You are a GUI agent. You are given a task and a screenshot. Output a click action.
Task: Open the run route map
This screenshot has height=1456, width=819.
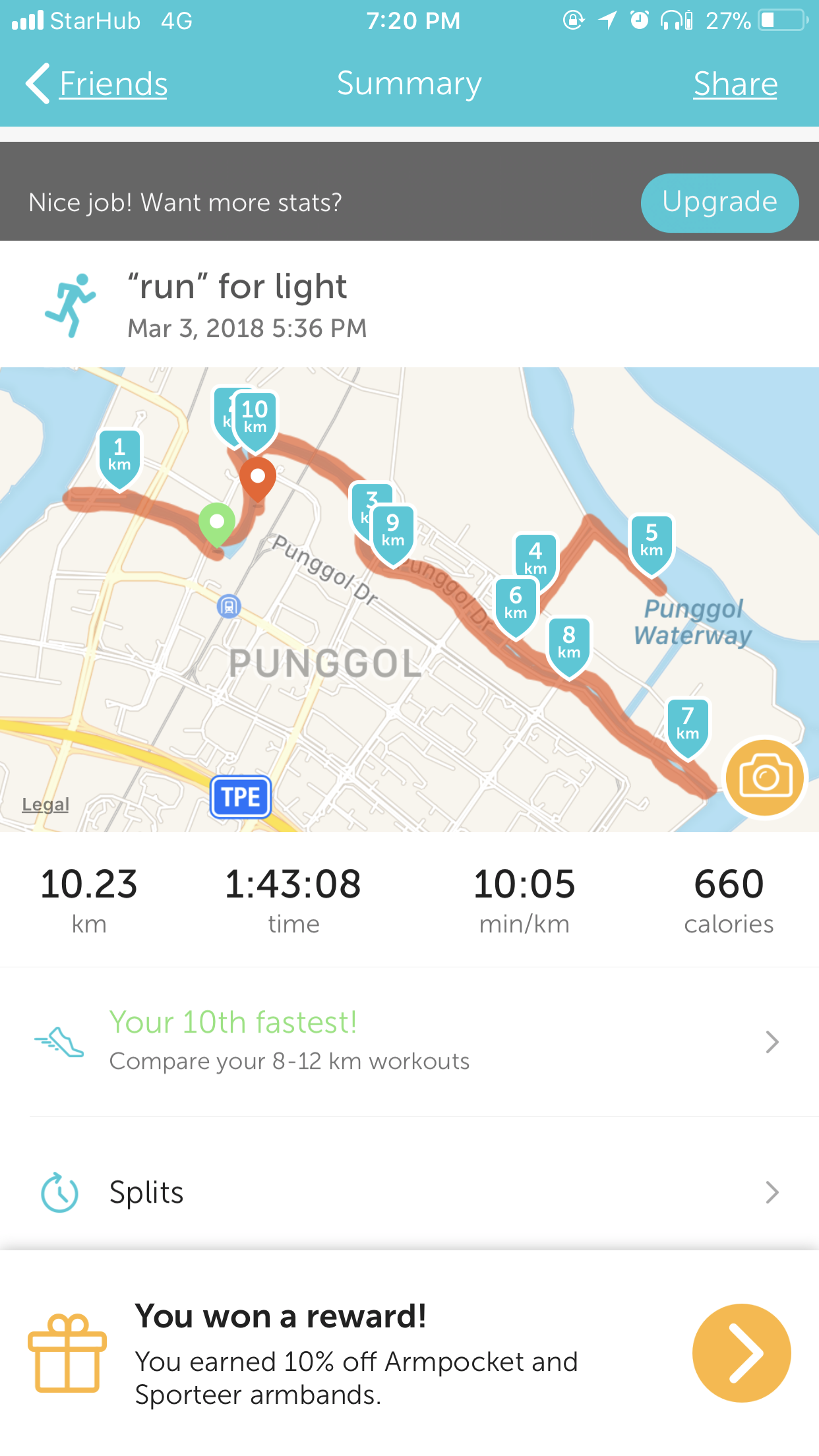409,599
